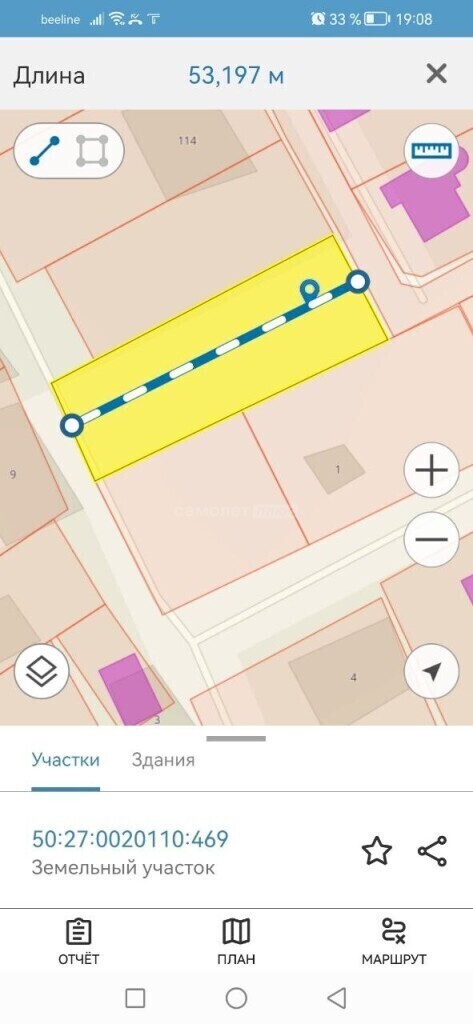Go back using system navigation
The height and width of the screenshot is (1024, 473).
[x=336, y=997]
